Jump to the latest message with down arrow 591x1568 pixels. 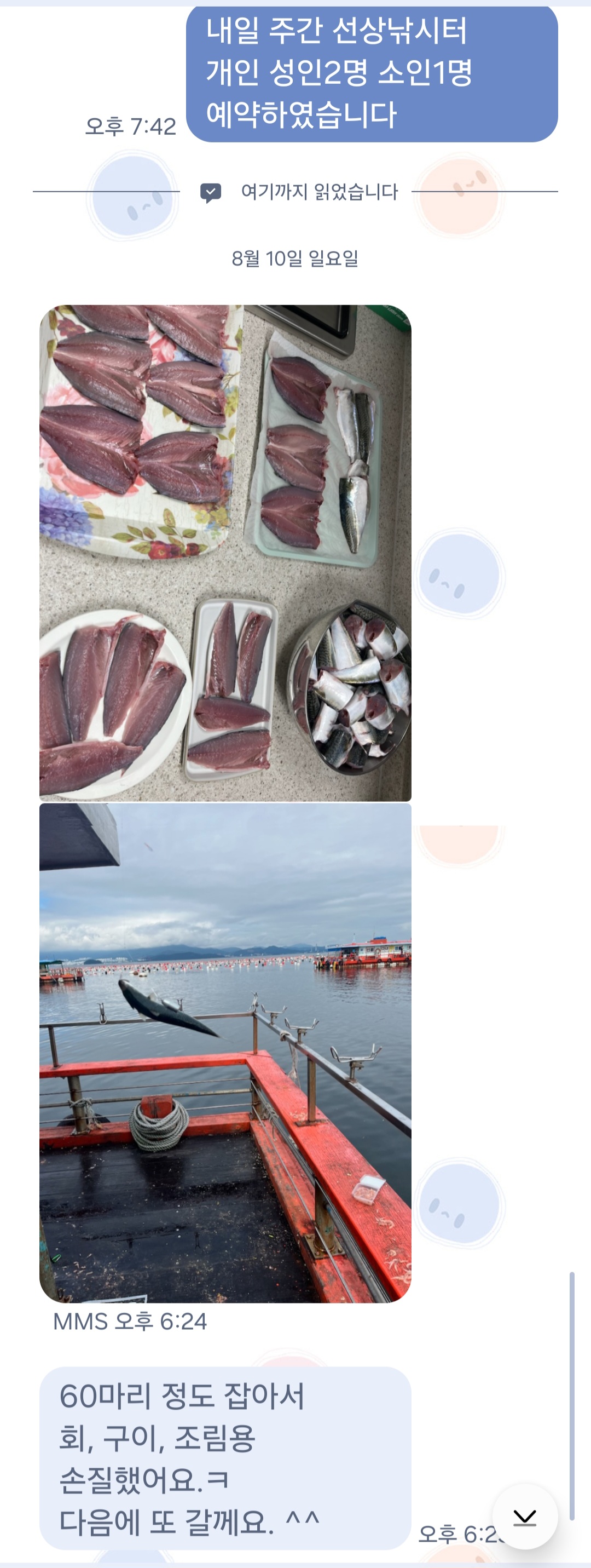point(524,1517)
